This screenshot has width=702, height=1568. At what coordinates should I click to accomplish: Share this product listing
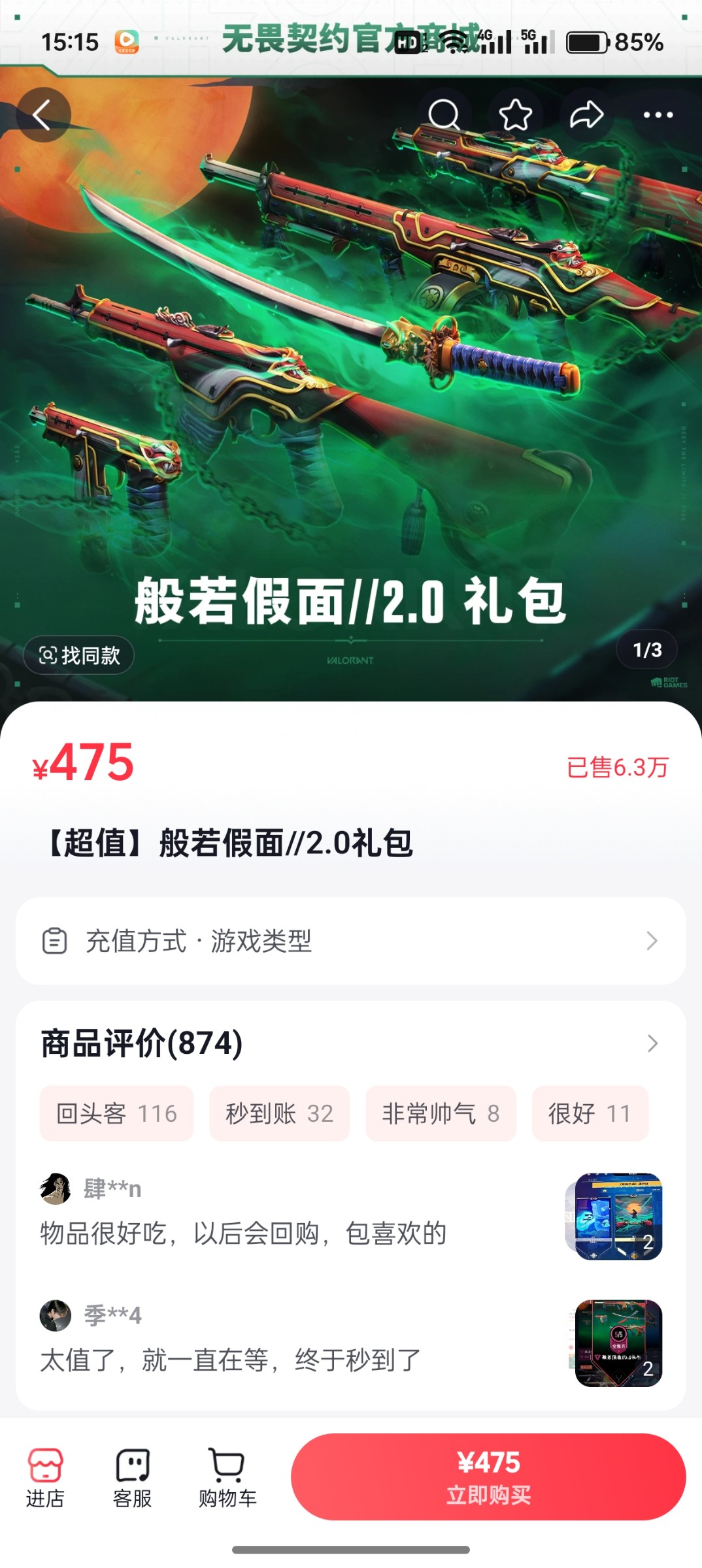[x=586, y=115]
